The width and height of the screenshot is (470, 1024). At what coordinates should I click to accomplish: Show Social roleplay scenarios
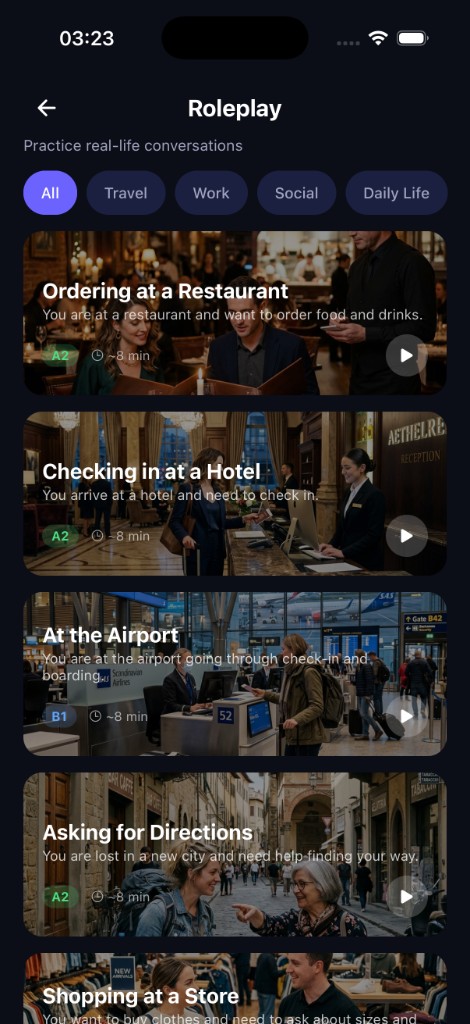point(296,193)
